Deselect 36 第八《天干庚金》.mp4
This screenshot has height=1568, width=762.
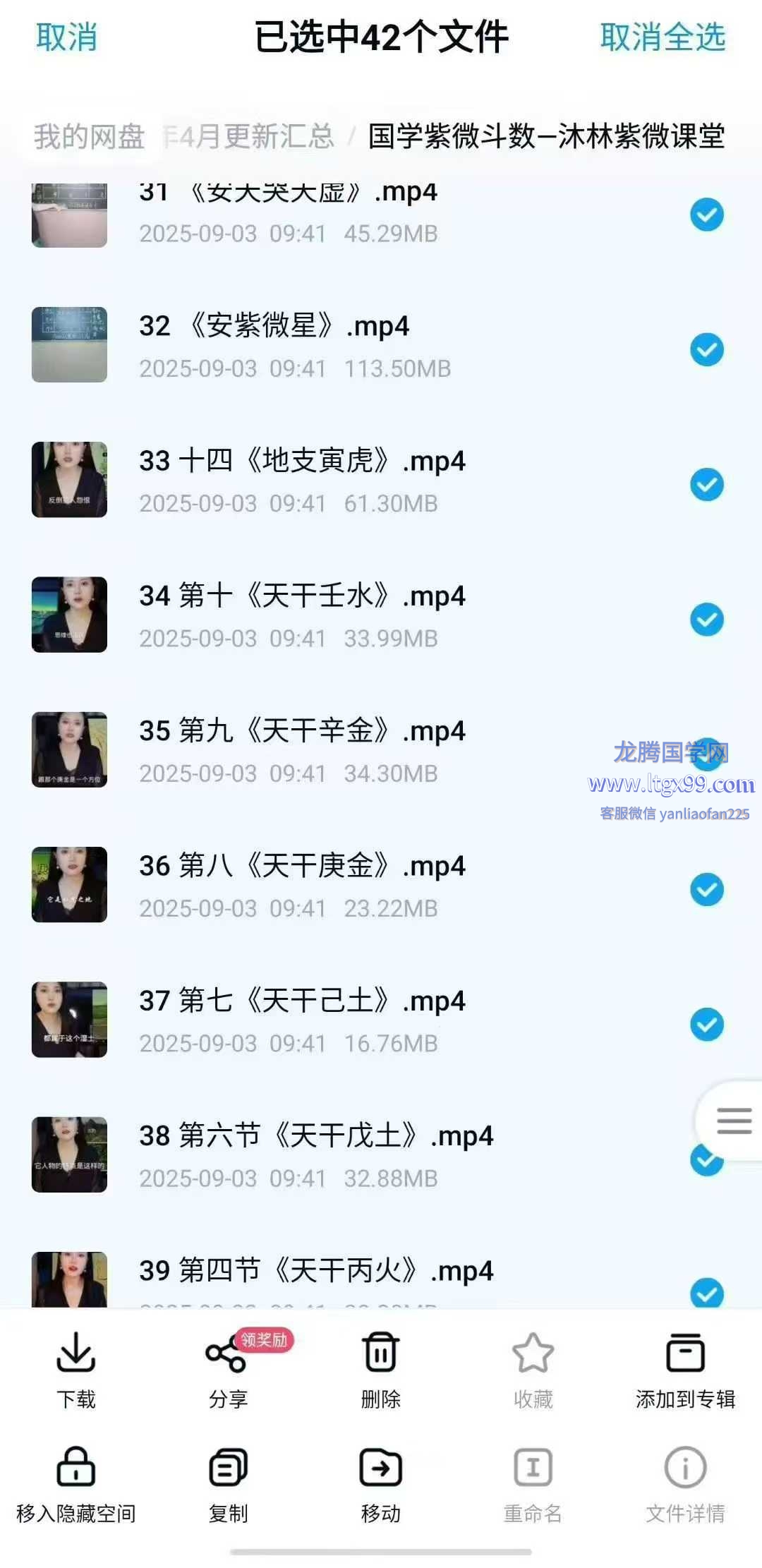coord(706,890)
